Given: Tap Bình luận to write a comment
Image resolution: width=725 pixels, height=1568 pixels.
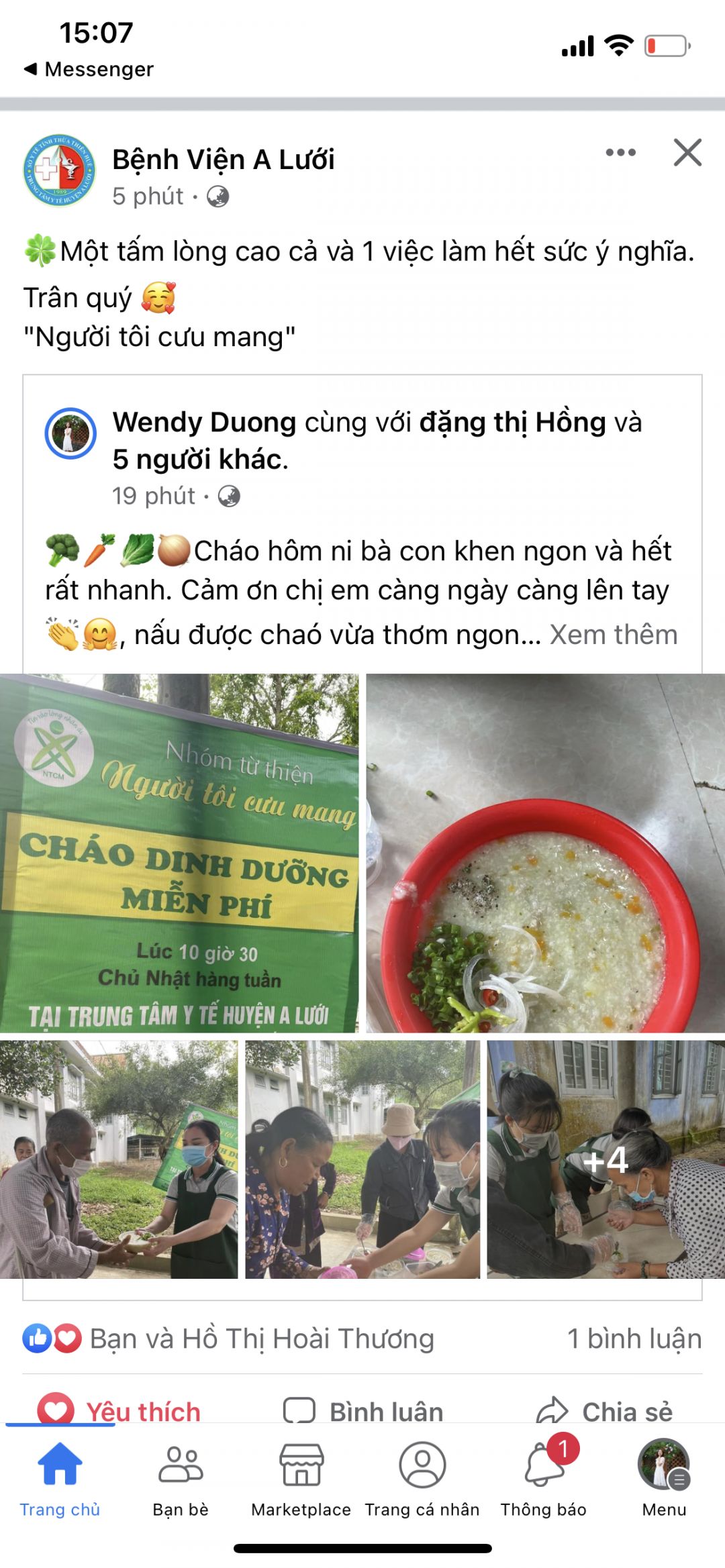Looking at the screenshot, I should 363,1412.
